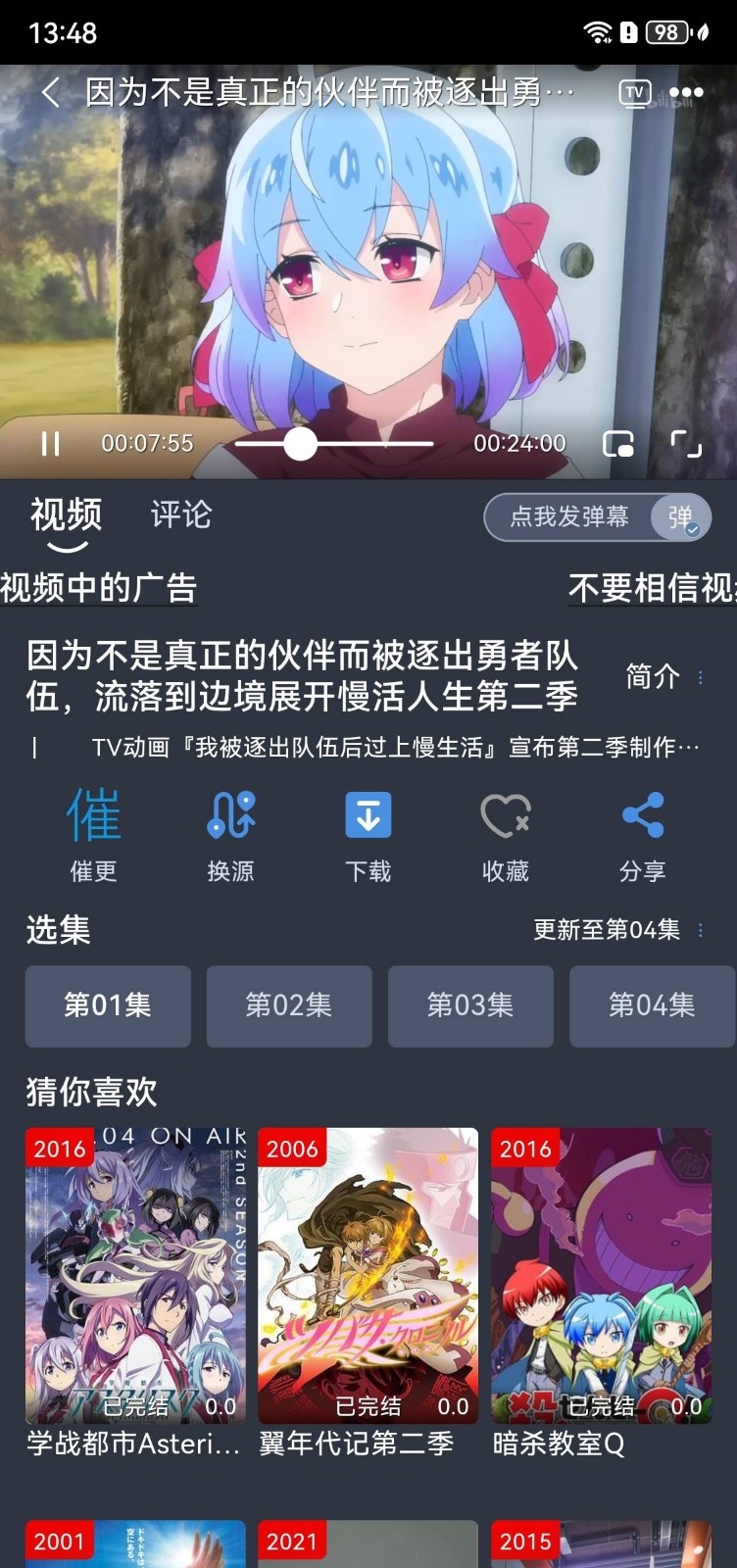Image resolution: width=737 pixels, height=1568 pixels.
Task: Share this anime via 分享
Action: click(x=643, y=835)
